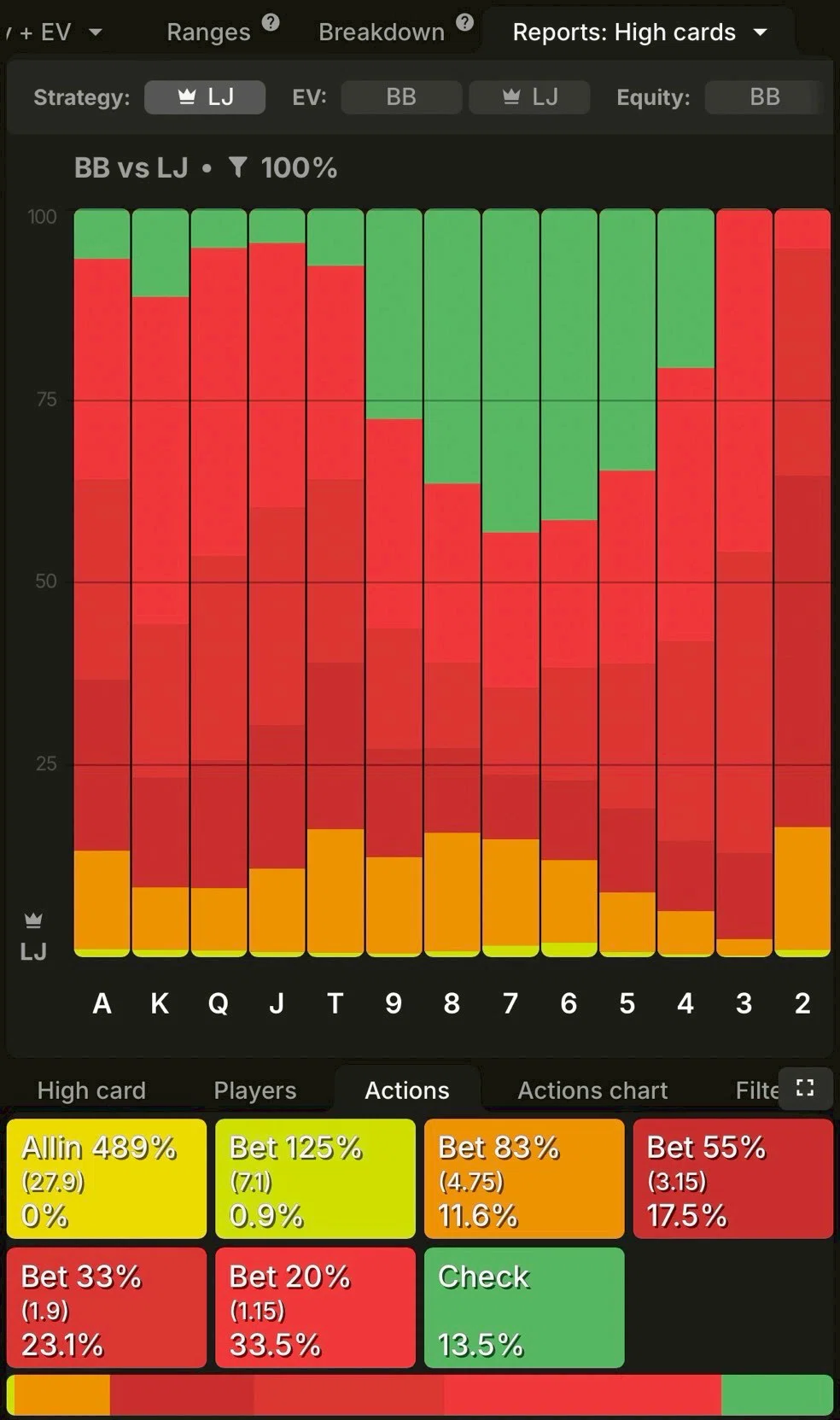
Task: Select the Bet 83% action tile
Action: pyautogui.click(x=524, y=1179)
